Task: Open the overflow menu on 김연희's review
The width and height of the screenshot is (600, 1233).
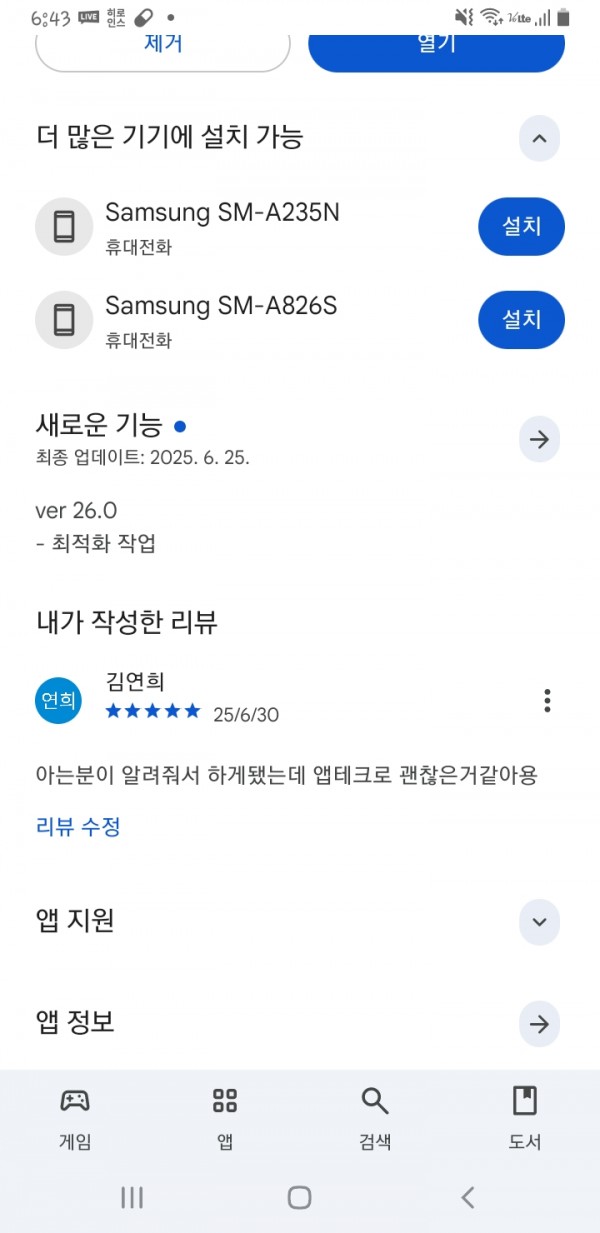Action: 547,701
